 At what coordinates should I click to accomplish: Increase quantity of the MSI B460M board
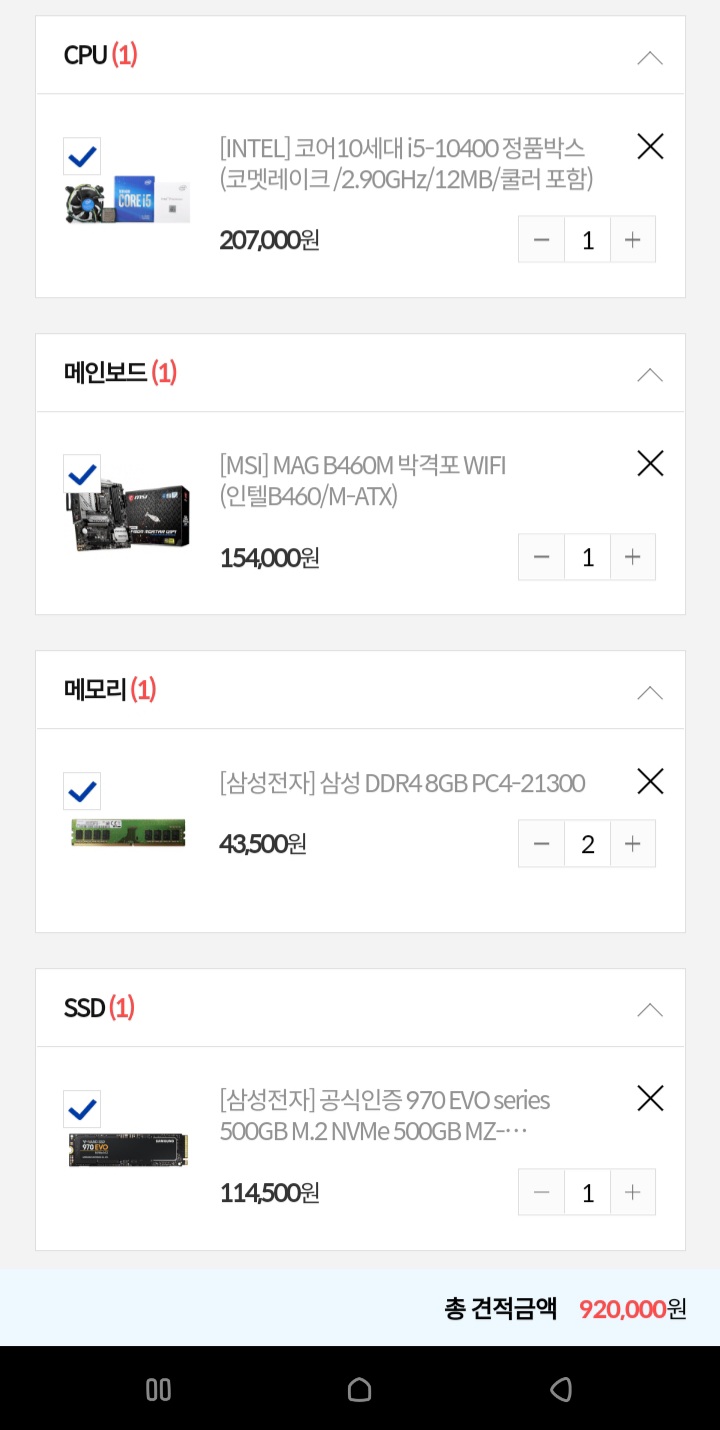(632, 557)
